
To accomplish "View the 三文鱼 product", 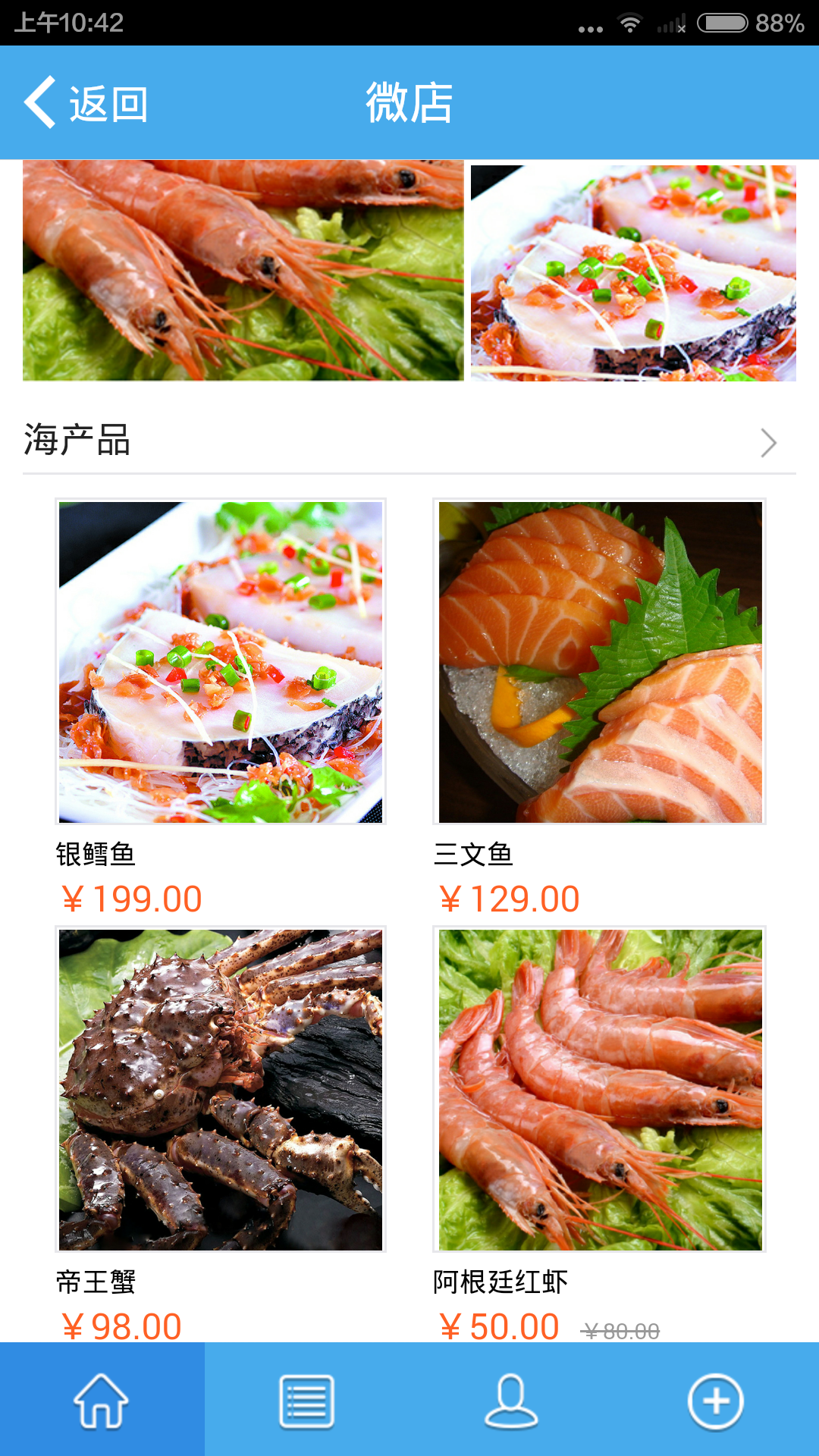I will (x=599, y=661).
